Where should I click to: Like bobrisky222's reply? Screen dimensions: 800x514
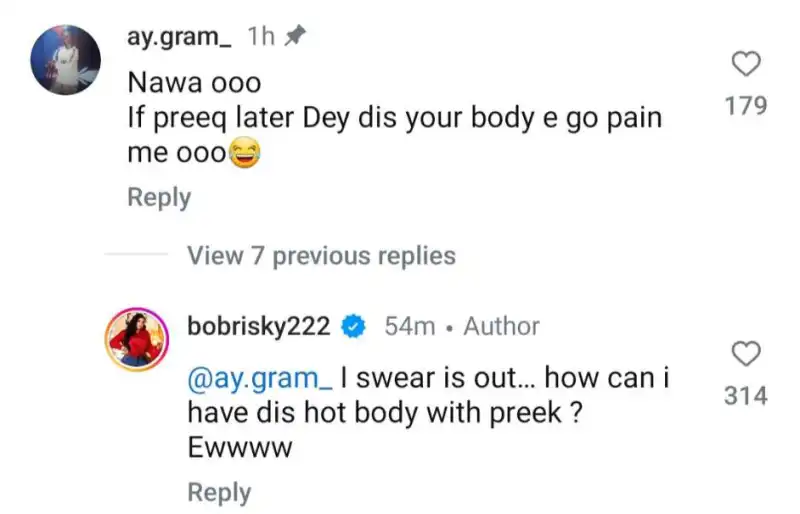coord(746,354)
